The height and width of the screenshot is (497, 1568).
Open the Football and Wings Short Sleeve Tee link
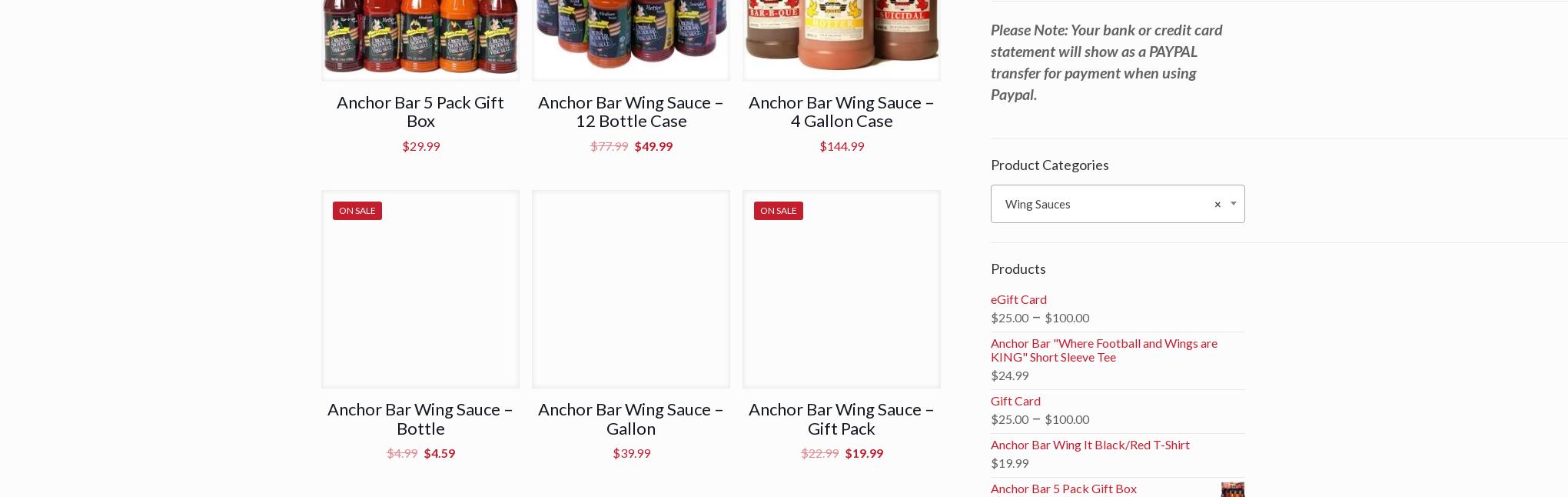(x=1103, y=350)
